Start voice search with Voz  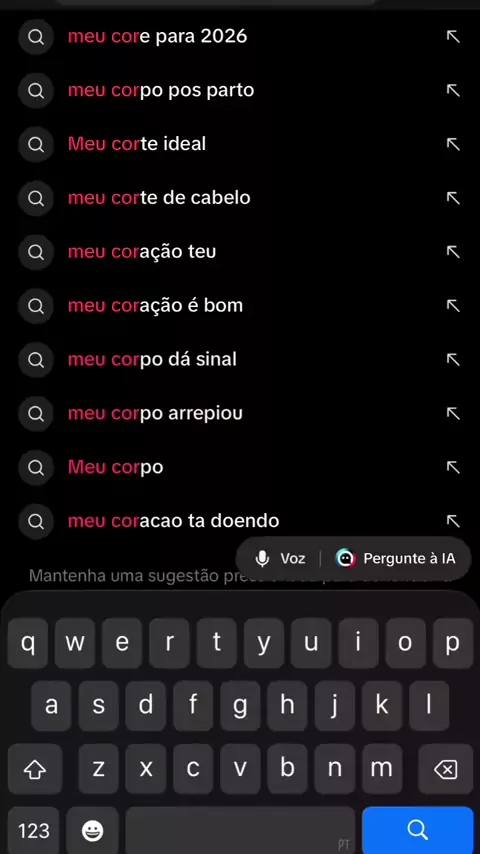(x=280, y=559)
